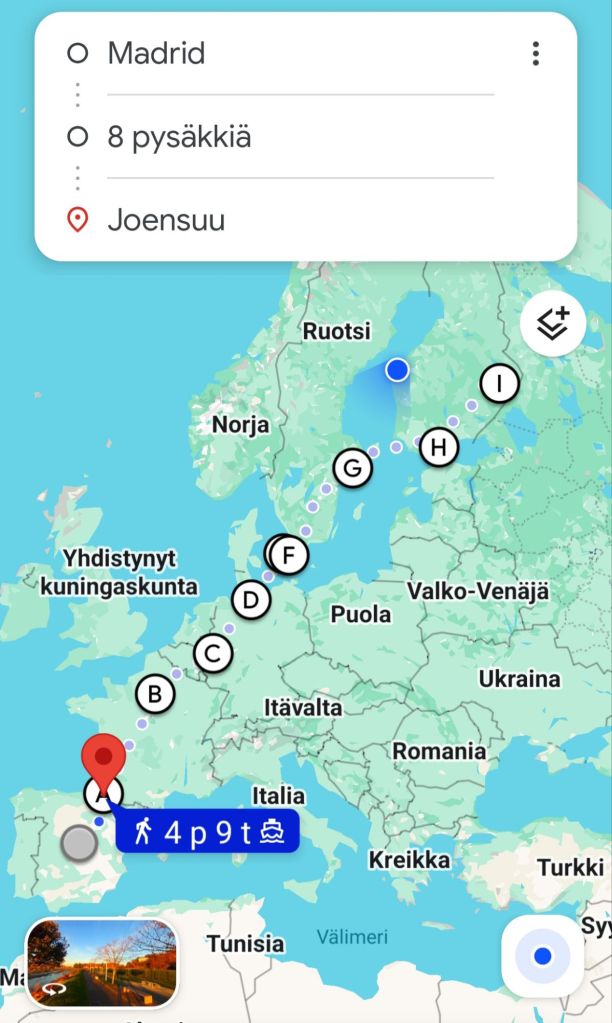Select stop marker B on map
Screen dimensions: 612x1023
(155, 694)
